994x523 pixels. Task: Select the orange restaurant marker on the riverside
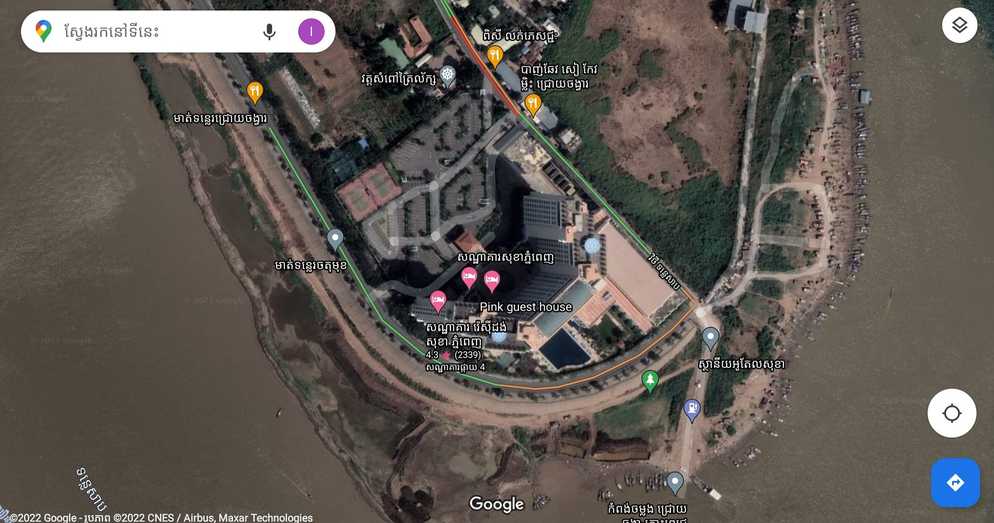point(255,92)
